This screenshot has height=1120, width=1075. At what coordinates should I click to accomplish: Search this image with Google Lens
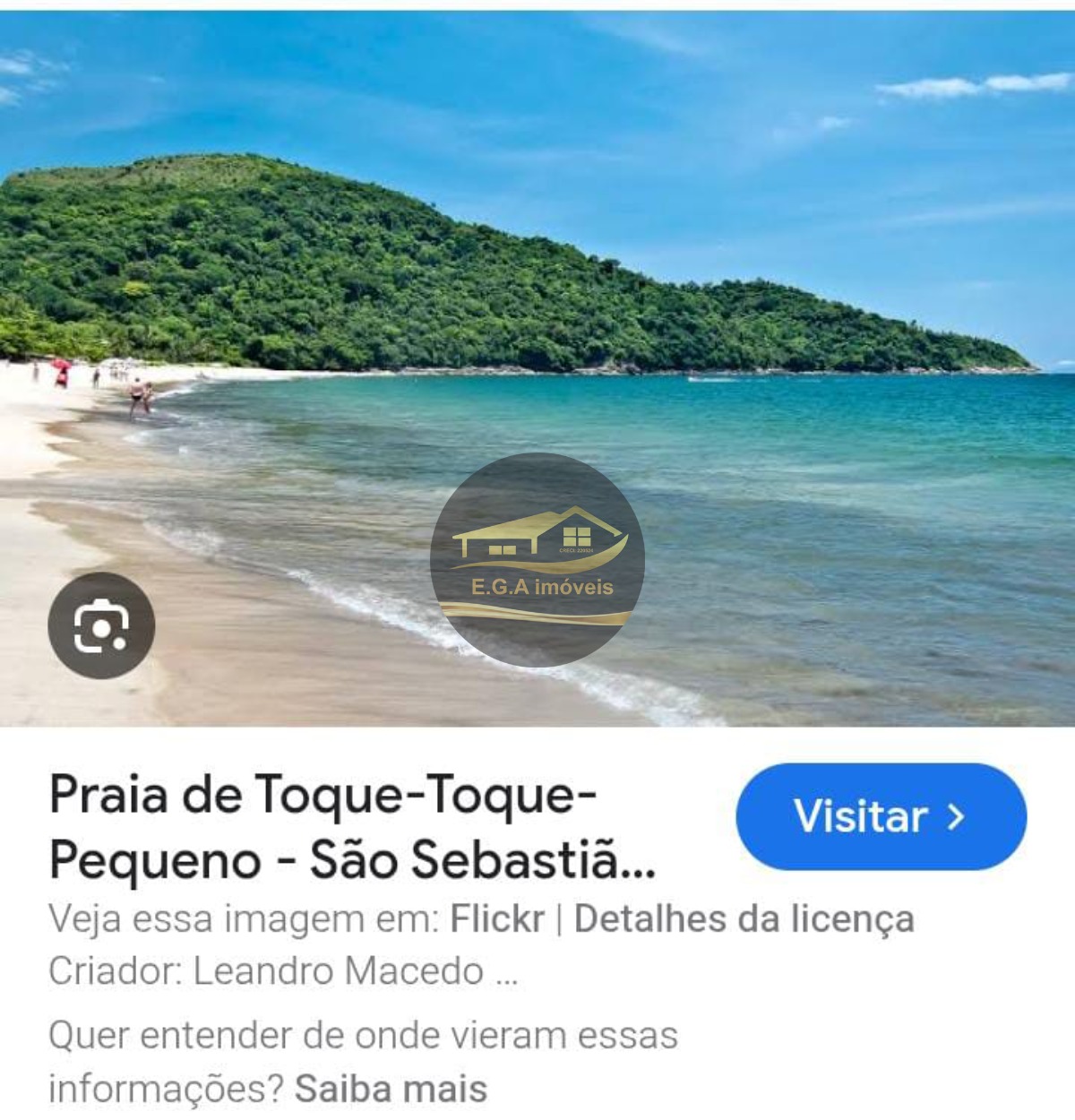[x=101, y=625]
